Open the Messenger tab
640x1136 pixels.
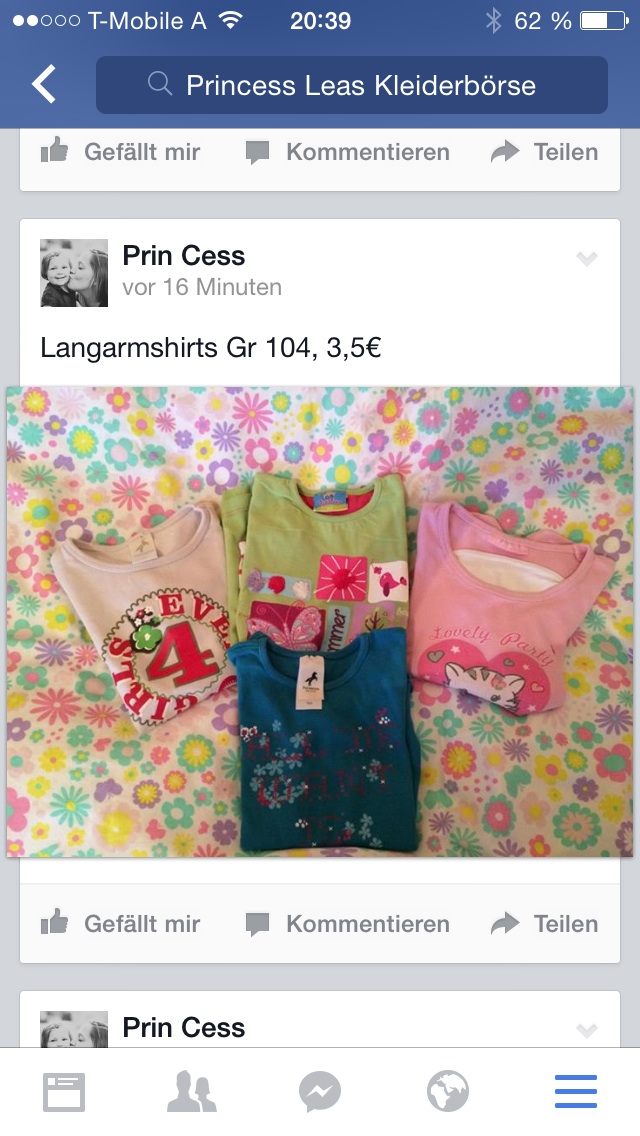click(x=320, y=1092)
